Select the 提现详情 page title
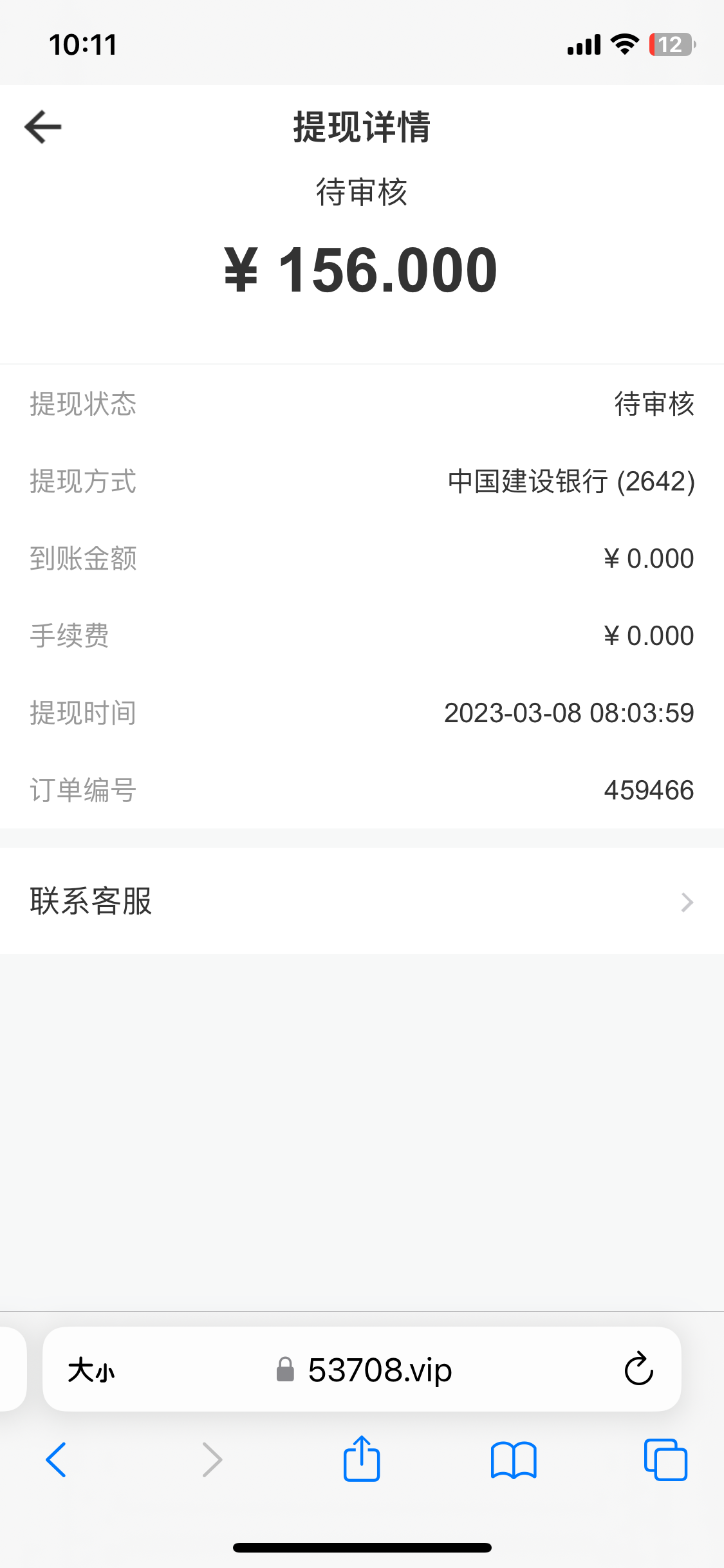 362,128
